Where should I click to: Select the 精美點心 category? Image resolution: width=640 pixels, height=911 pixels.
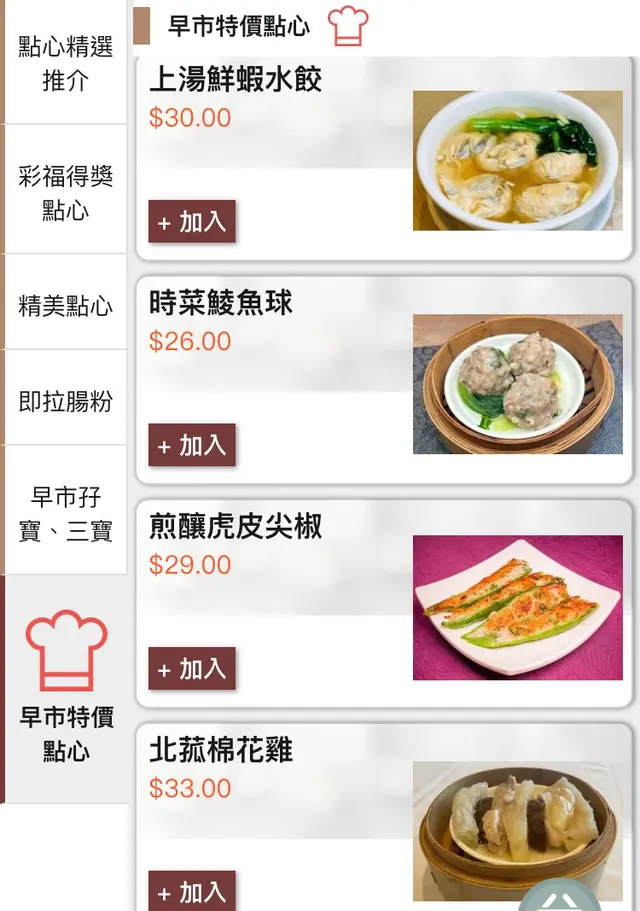click(x=65, y=306)
